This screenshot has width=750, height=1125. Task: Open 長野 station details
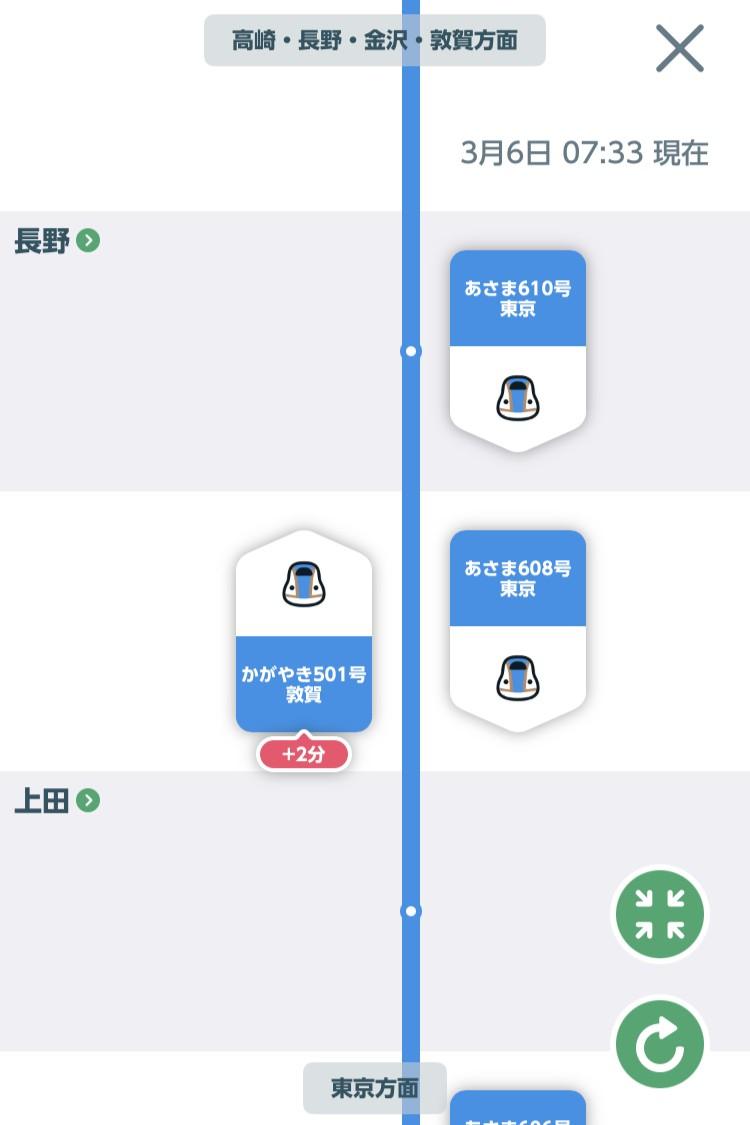coord(57,241)
